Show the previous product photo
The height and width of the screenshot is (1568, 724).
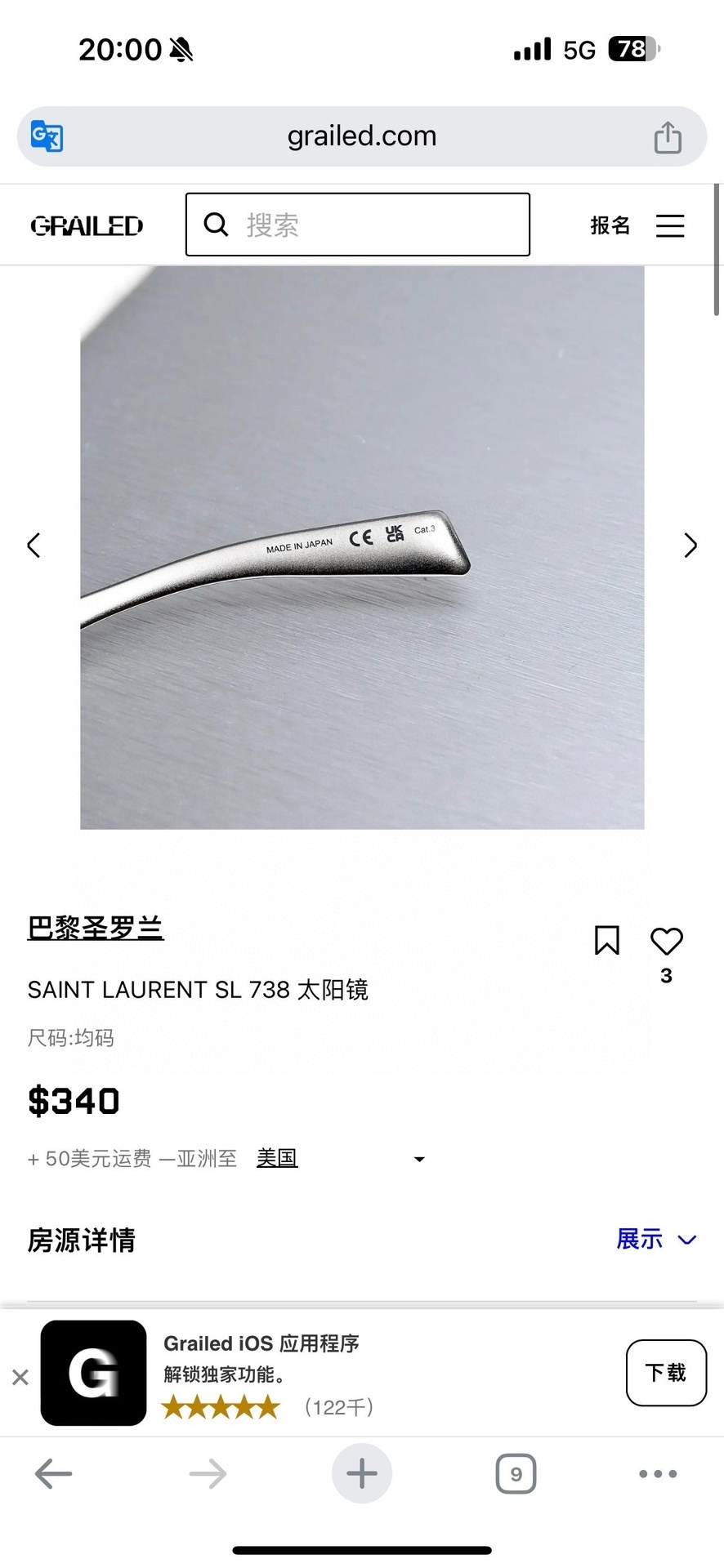pos(34,546)
